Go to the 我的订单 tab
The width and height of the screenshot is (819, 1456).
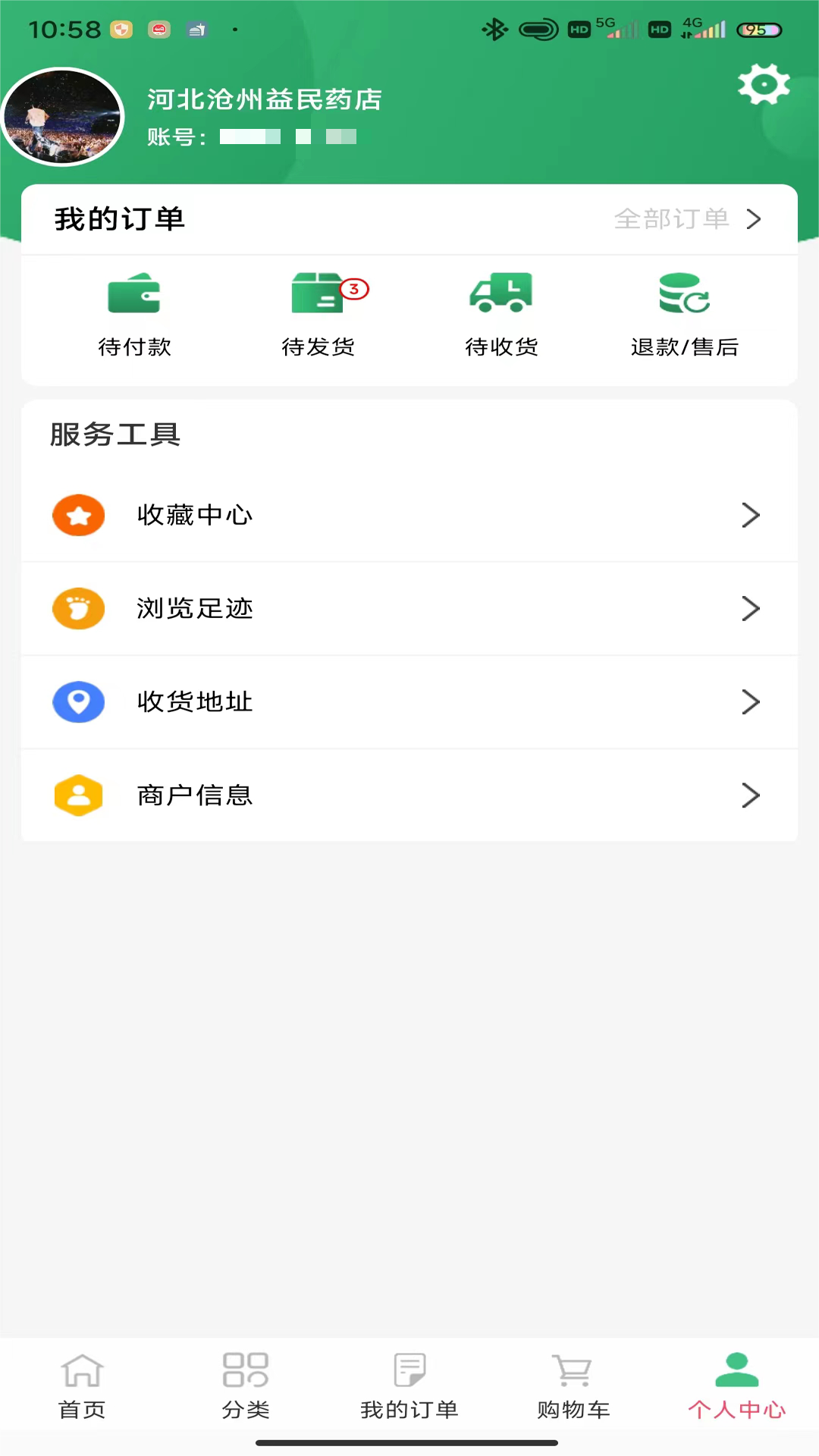tap(409, 1385)
